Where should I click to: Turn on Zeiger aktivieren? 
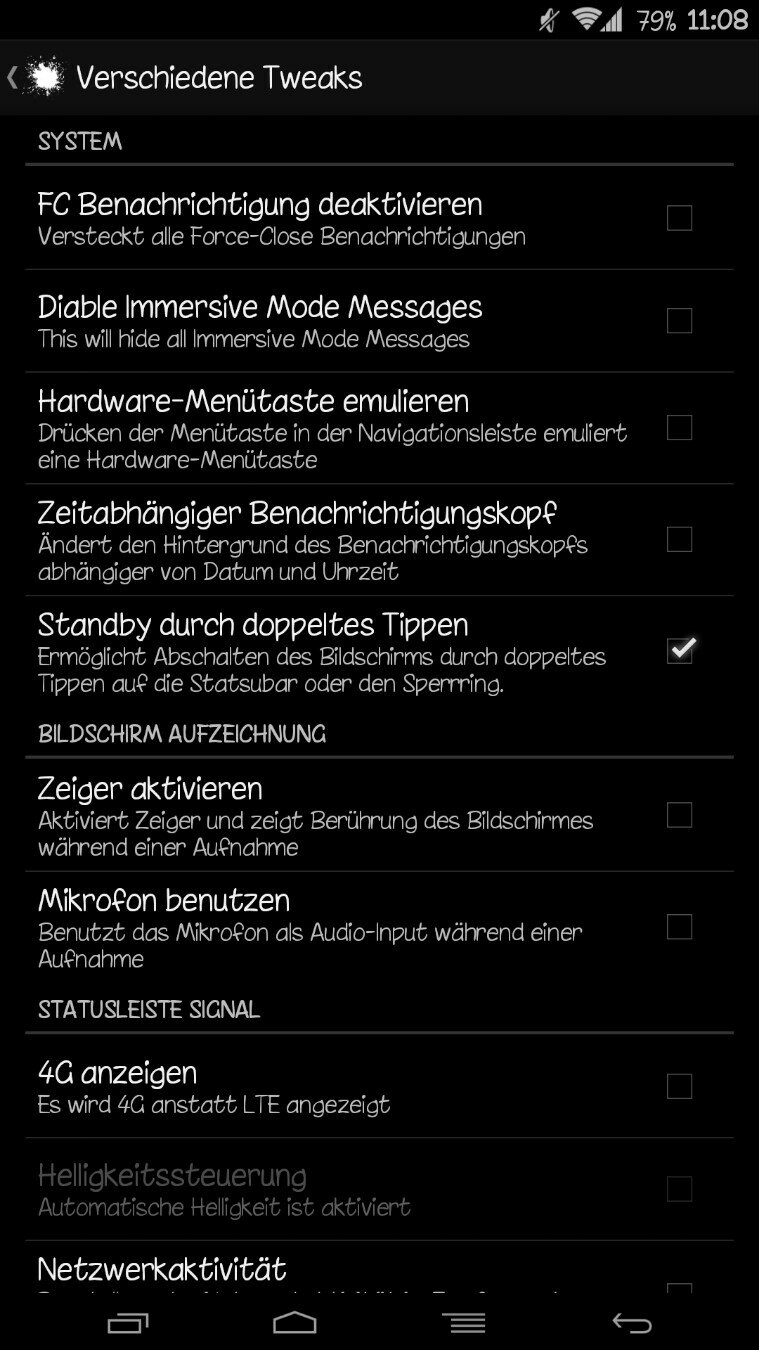coord(679,816)
